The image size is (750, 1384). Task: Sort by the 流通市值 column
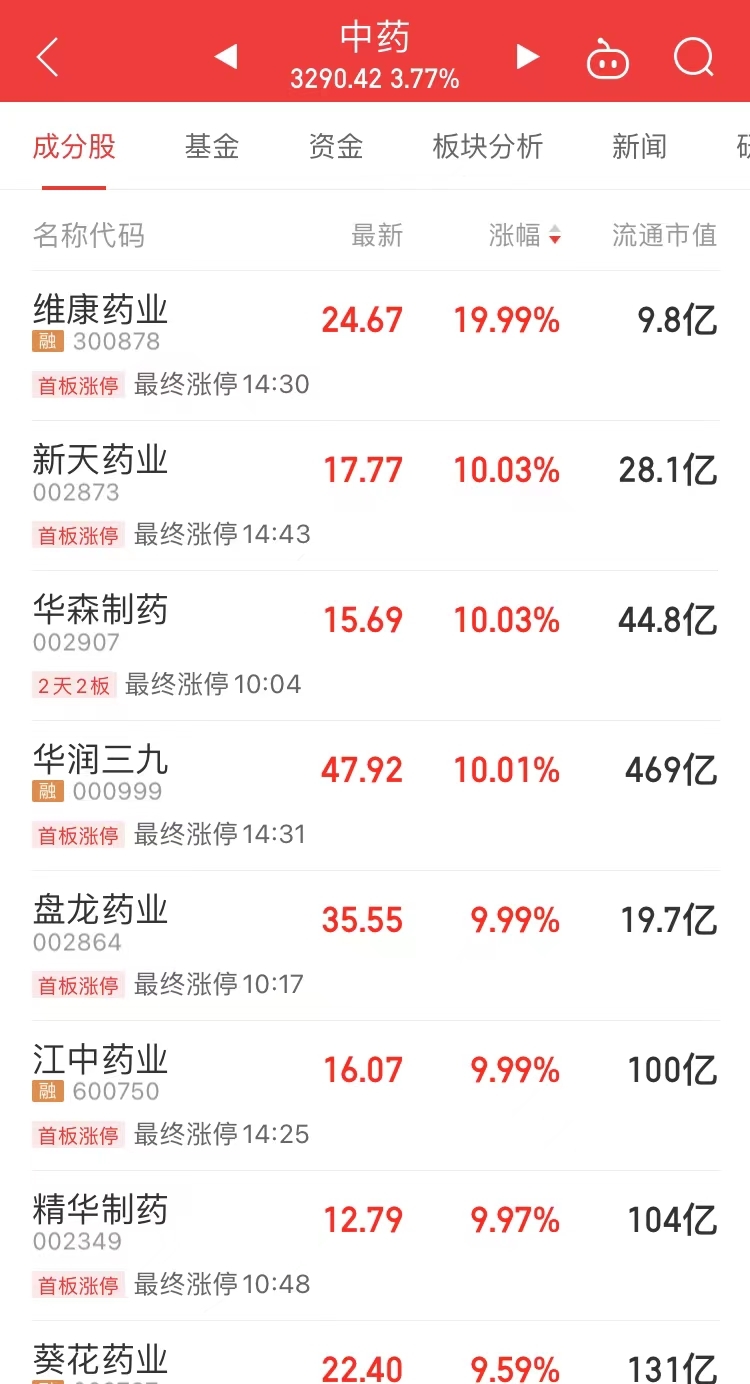click(x=665, y=235)
